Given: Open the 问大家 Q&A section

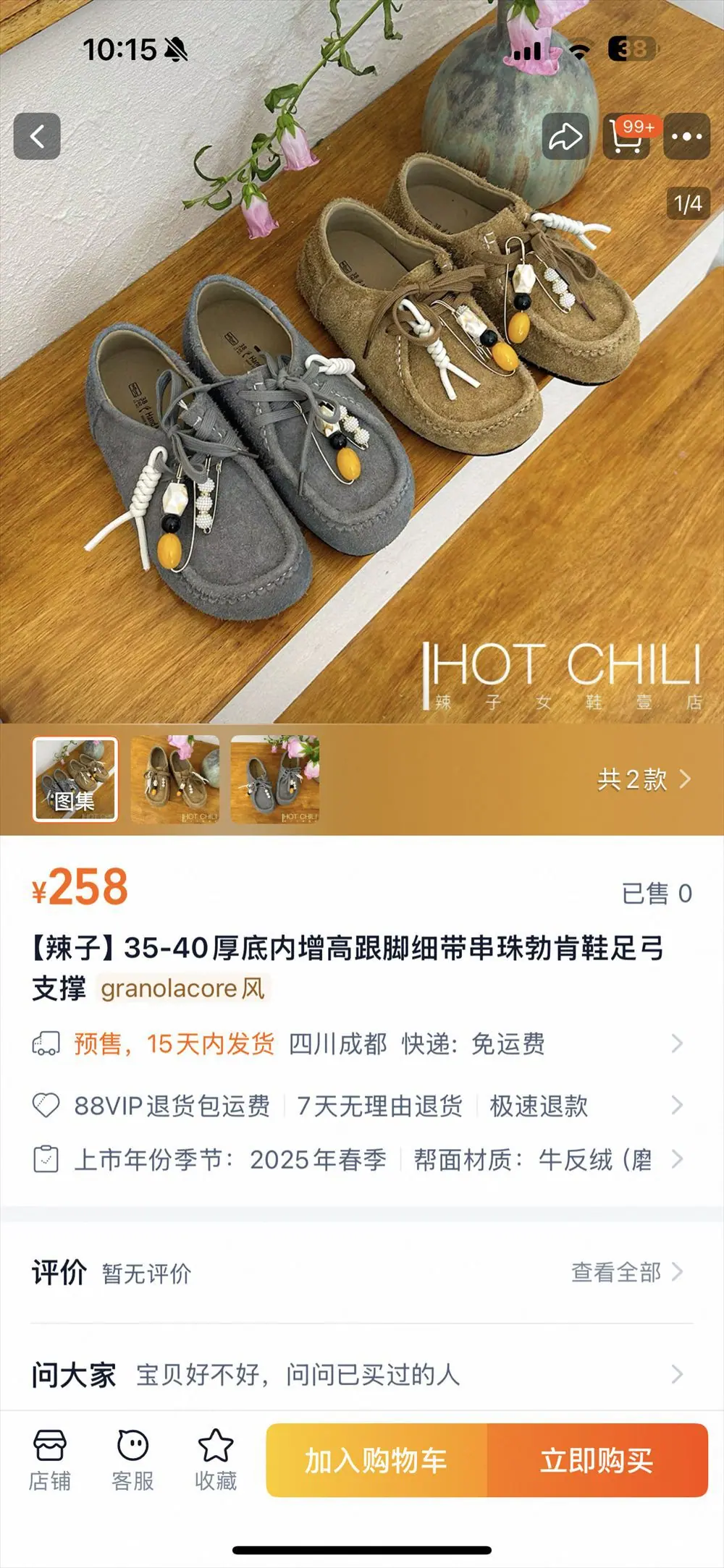Looking at the screenshot, I should coord(358,1373).
